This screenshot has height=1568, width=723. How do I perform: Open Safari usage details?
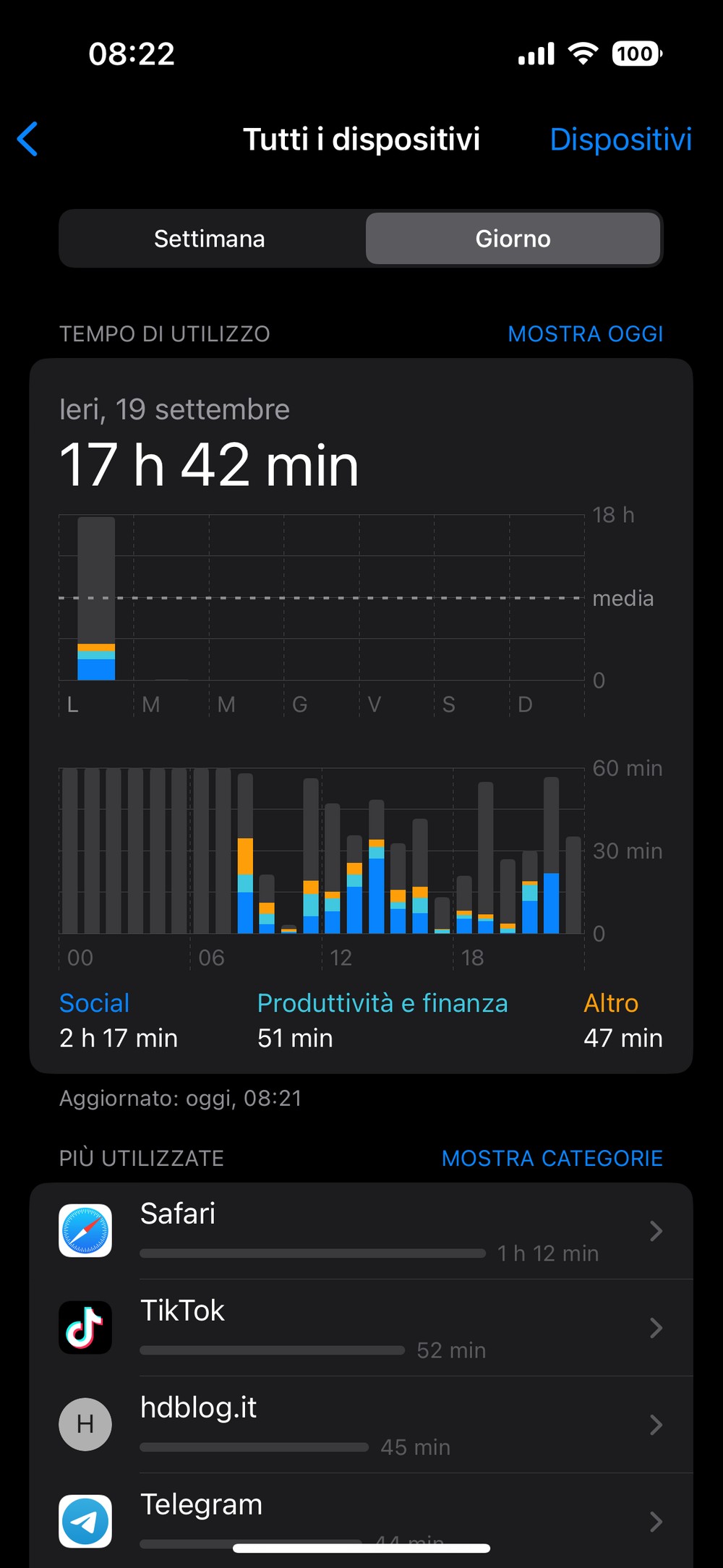361,1231
